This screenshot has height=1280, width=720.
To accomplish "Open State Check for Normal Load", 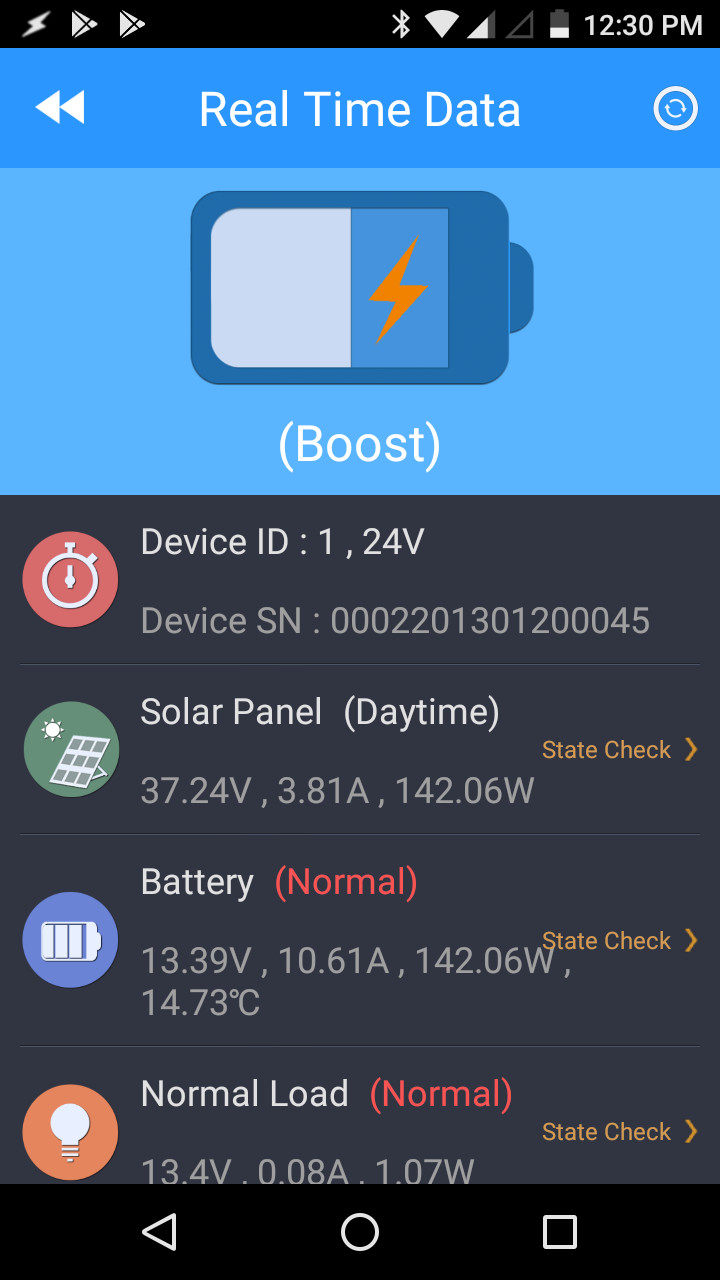I will click(620, 1132).
